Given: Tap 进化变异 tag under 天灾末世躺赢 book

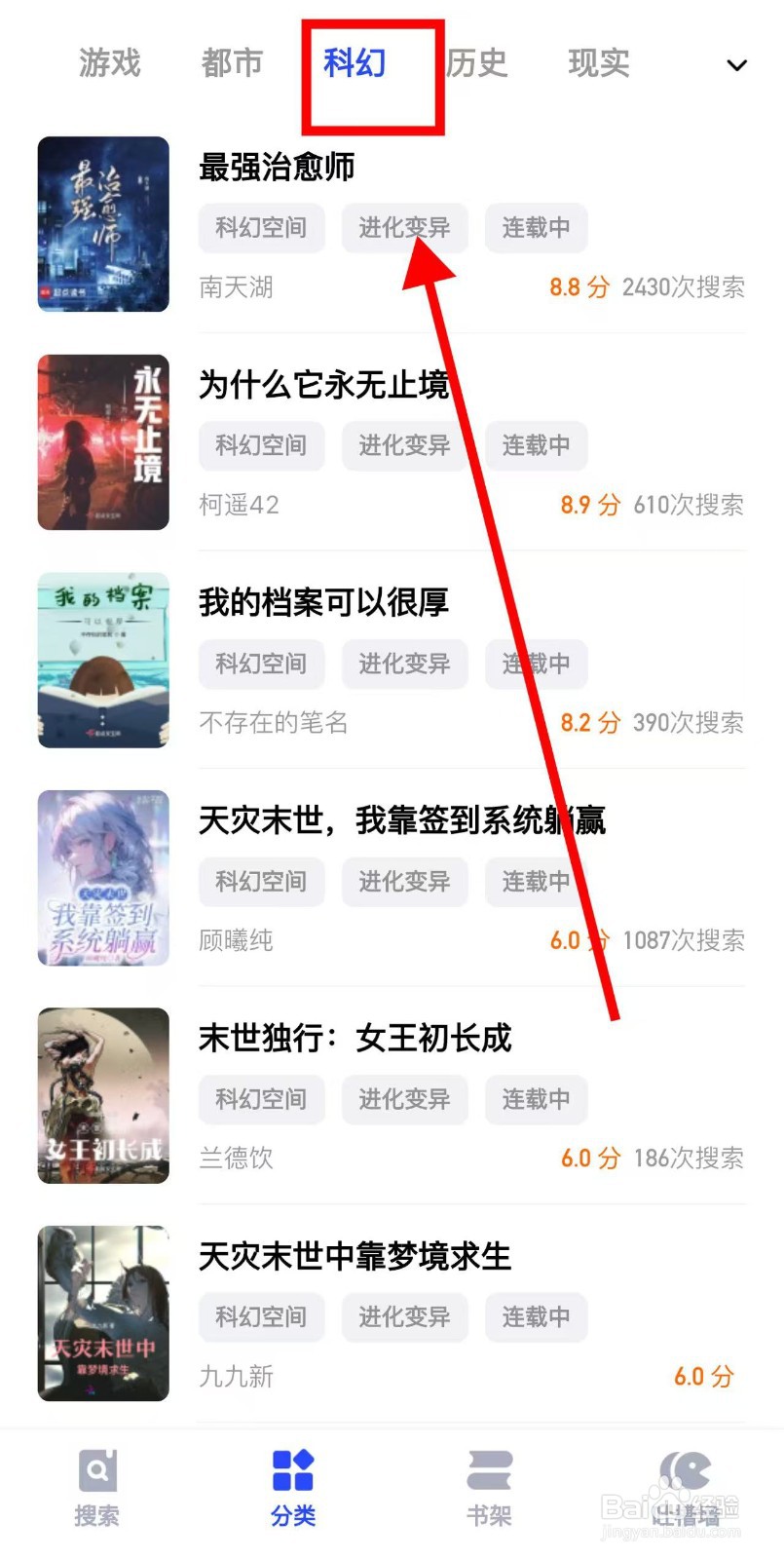Looking at the screenshot, I should pos(404,881).
